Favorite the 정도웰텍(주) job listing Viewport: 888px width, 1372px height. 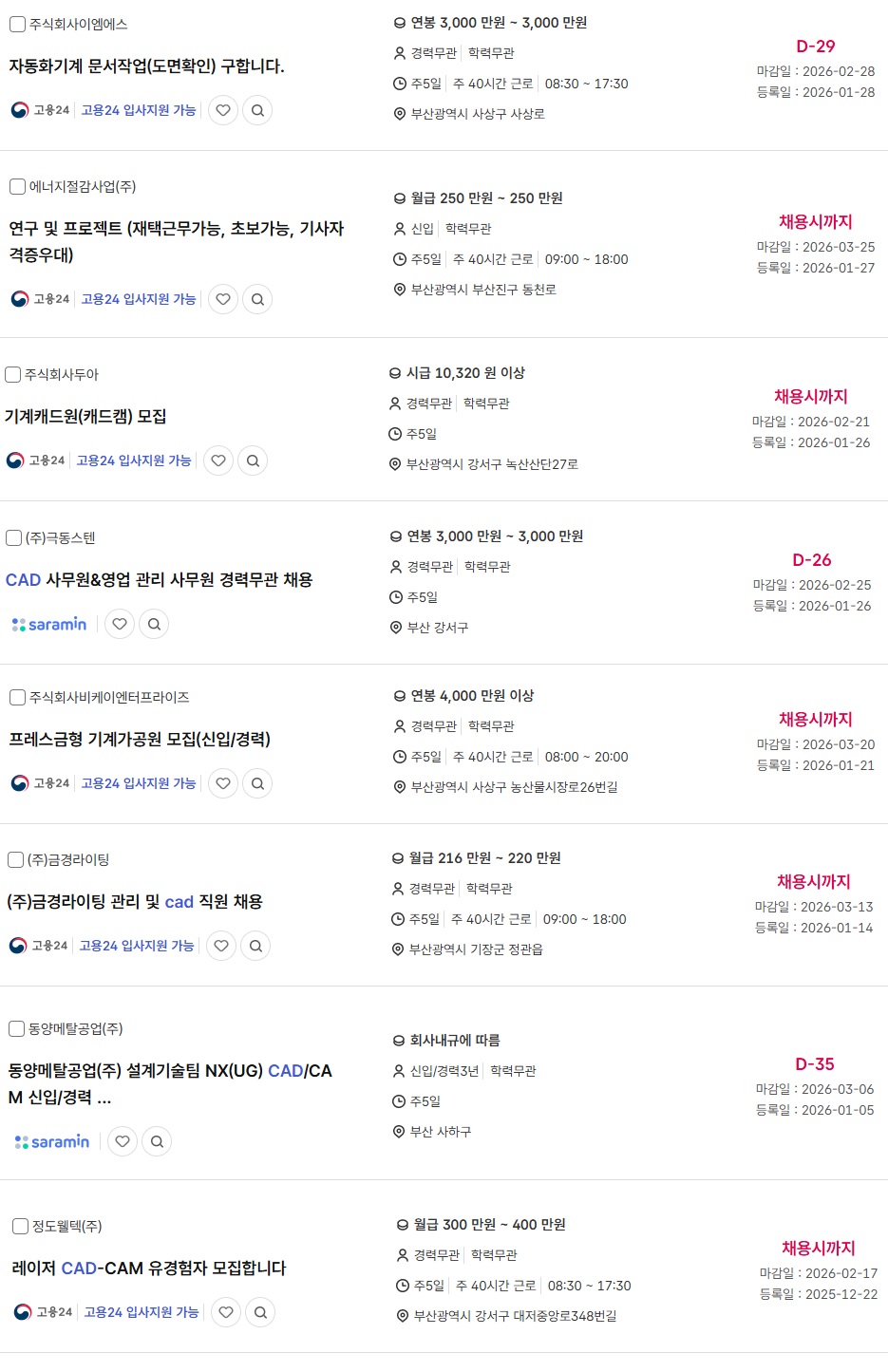226,1312
